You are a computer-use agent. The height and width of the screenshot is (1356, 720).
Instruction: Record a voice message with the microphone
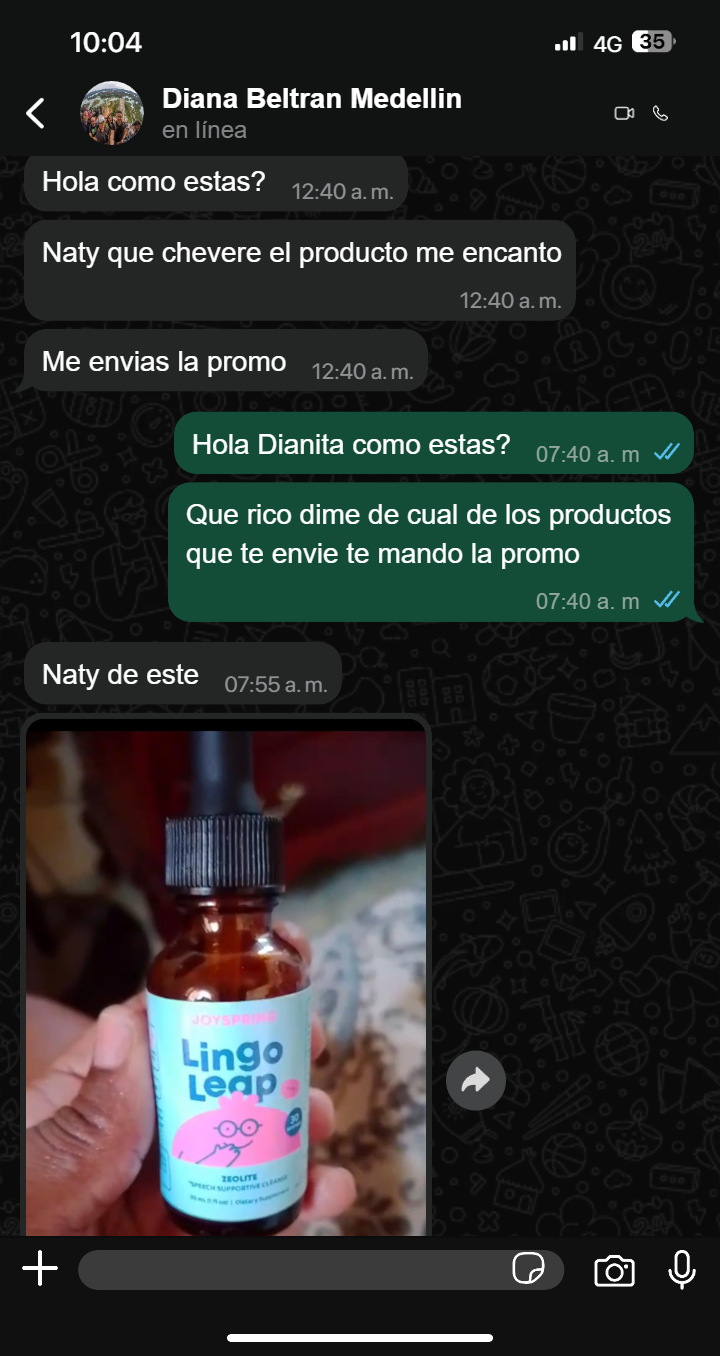tap(682, 1270)
